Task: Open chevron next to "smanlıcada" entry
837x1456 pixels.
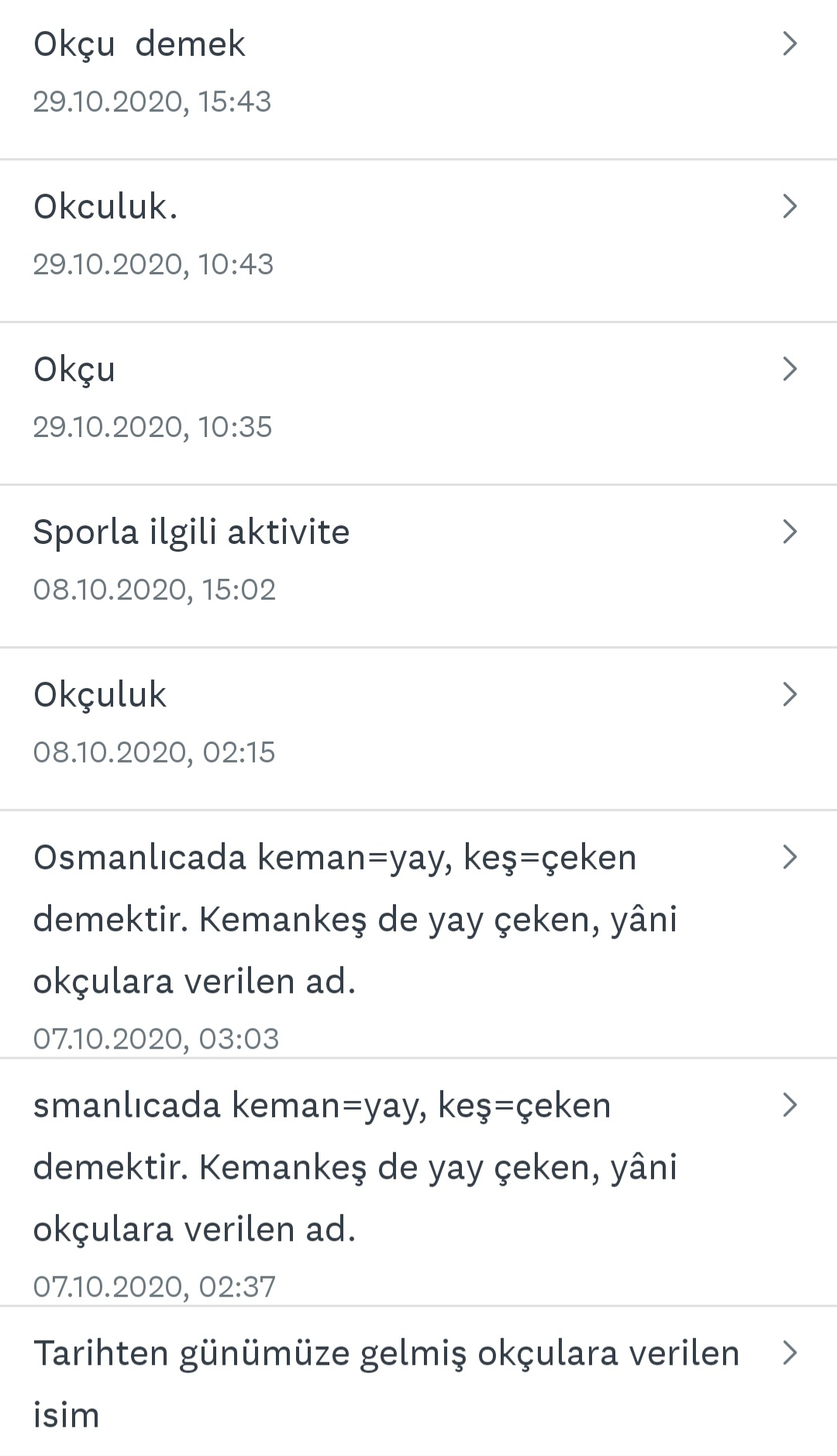Action: pyautogui.click(x=790, y=1106)
